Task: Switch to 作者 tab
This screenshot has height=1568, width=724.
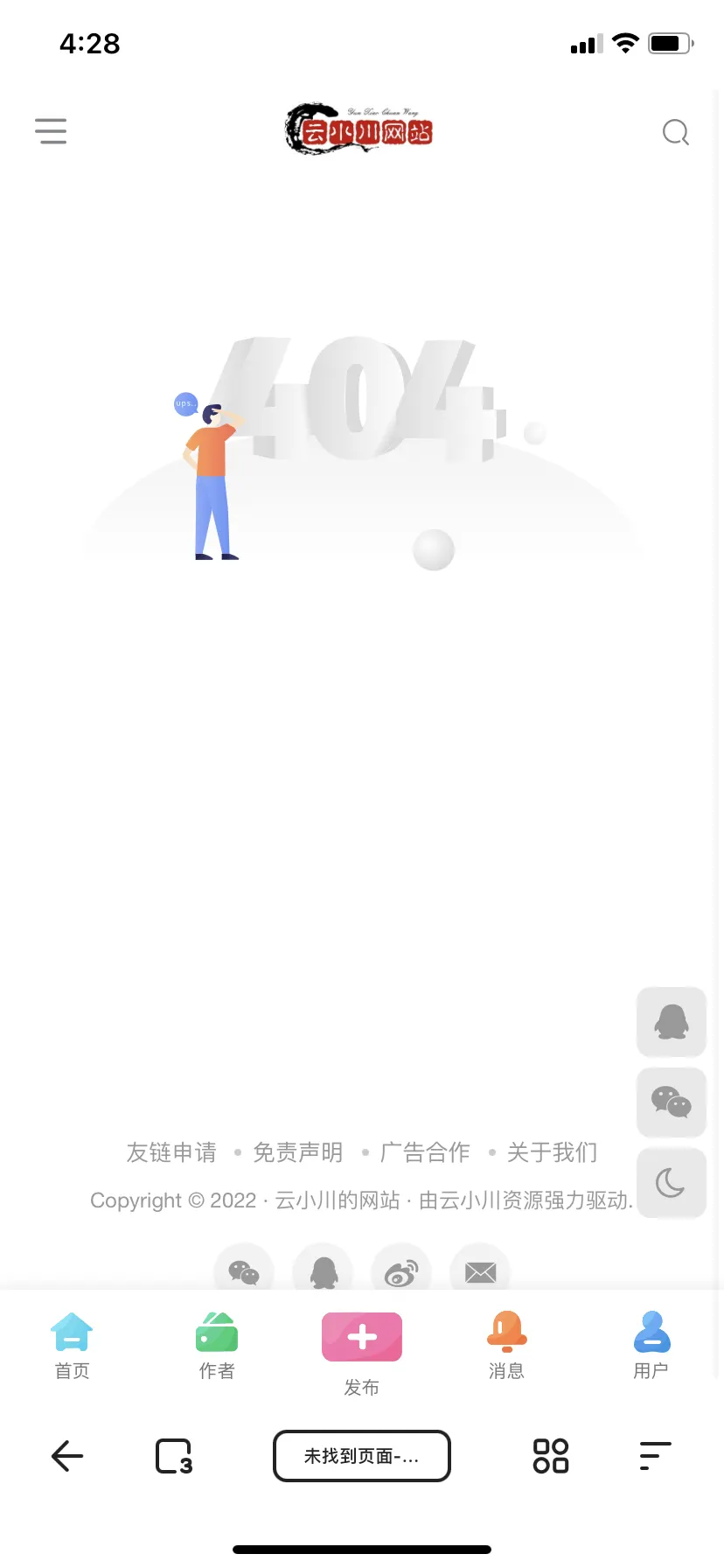Action: click(217, 1346)
